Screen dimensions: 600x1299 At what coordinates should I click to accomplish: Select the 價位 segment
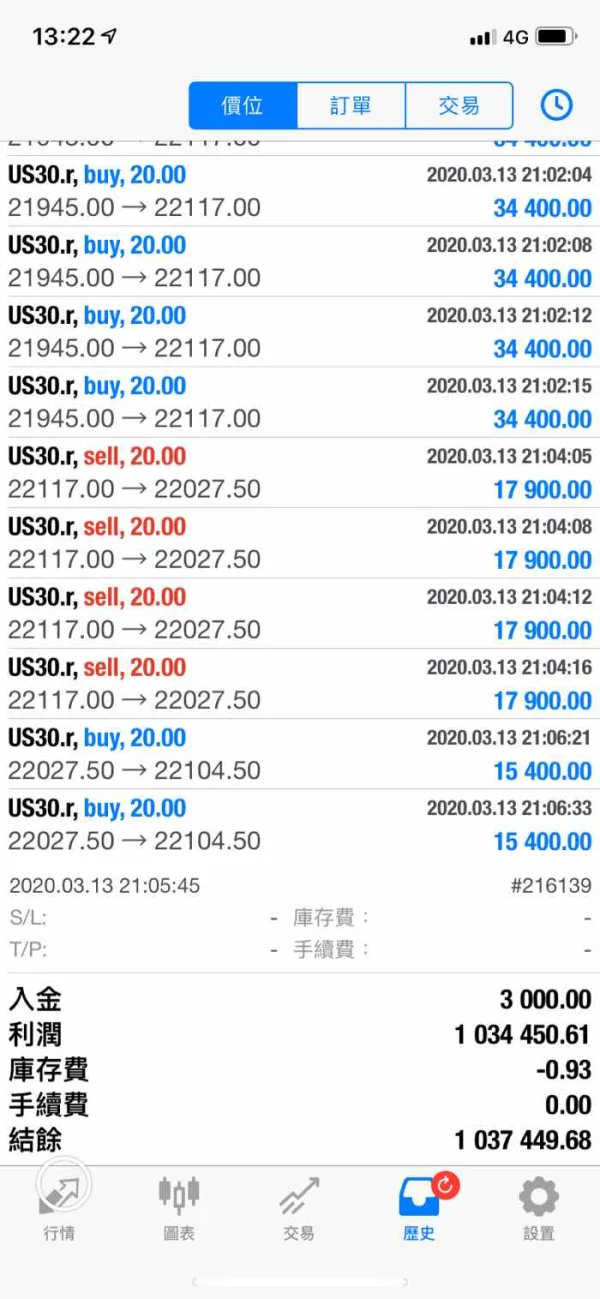pos(243,105)
